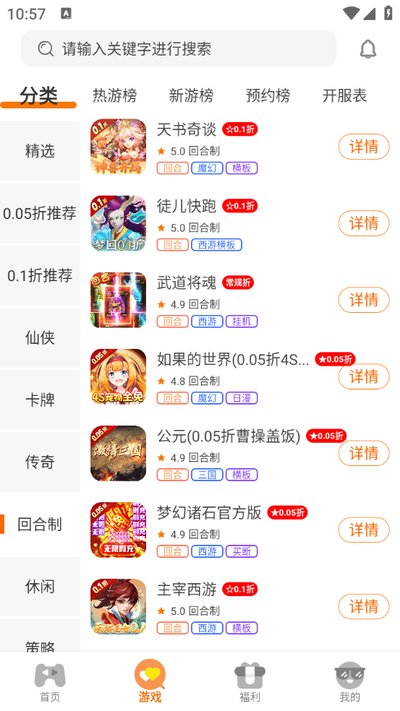Image resolution: width=400 pixels, height=711 pixels.
Task: Open the 福利 bottom tab
Action: pyautogui.click(x=250, y=683)
